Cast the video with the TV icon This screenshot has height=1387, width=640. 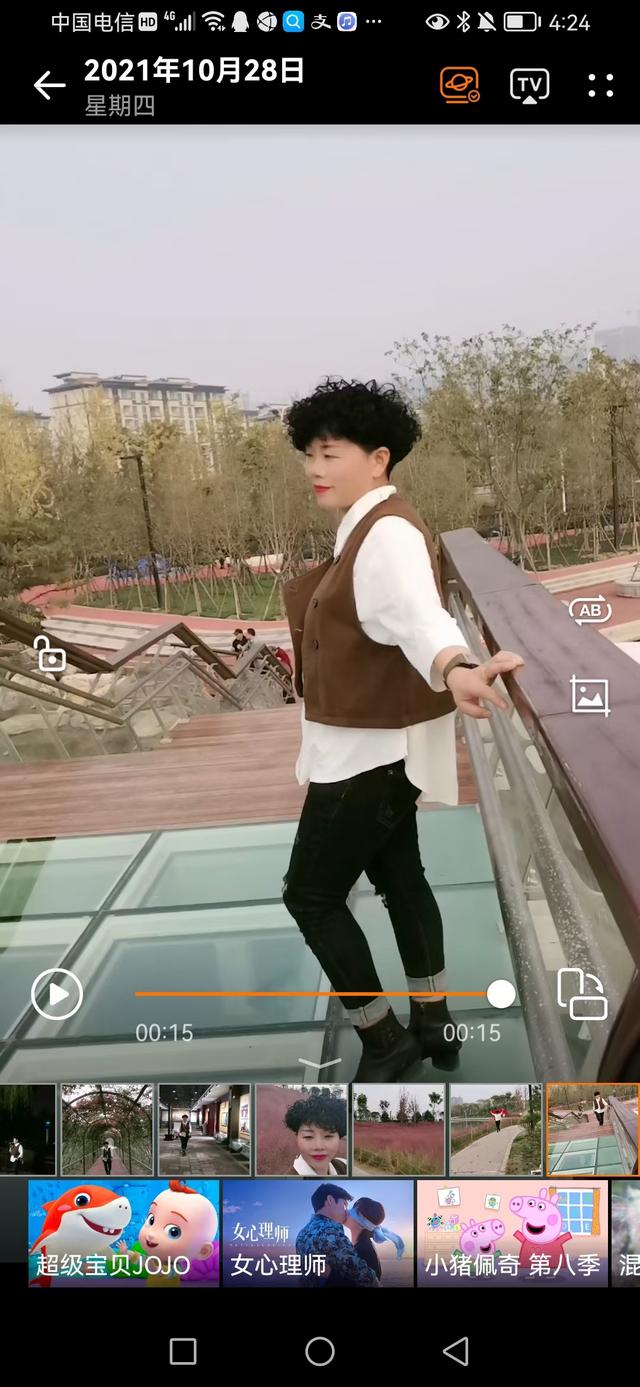point(529,86)
